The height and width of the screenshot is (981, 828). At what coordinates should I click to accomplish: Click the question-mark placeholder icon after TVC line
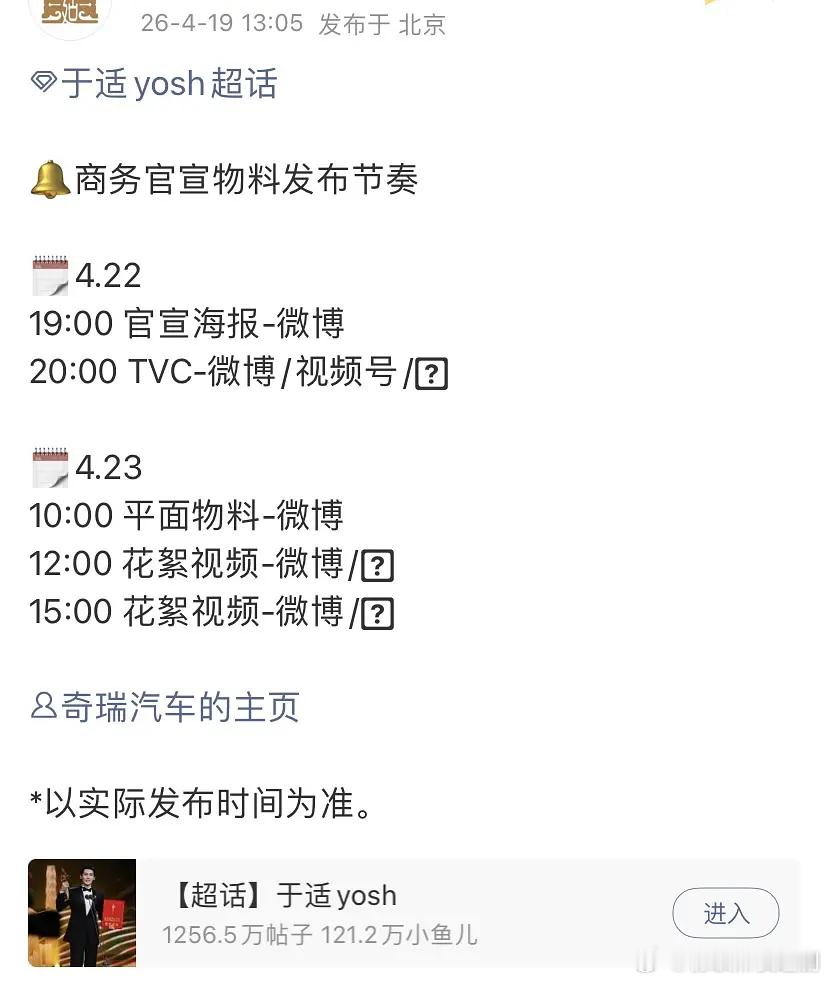click(x=430, y=373)
